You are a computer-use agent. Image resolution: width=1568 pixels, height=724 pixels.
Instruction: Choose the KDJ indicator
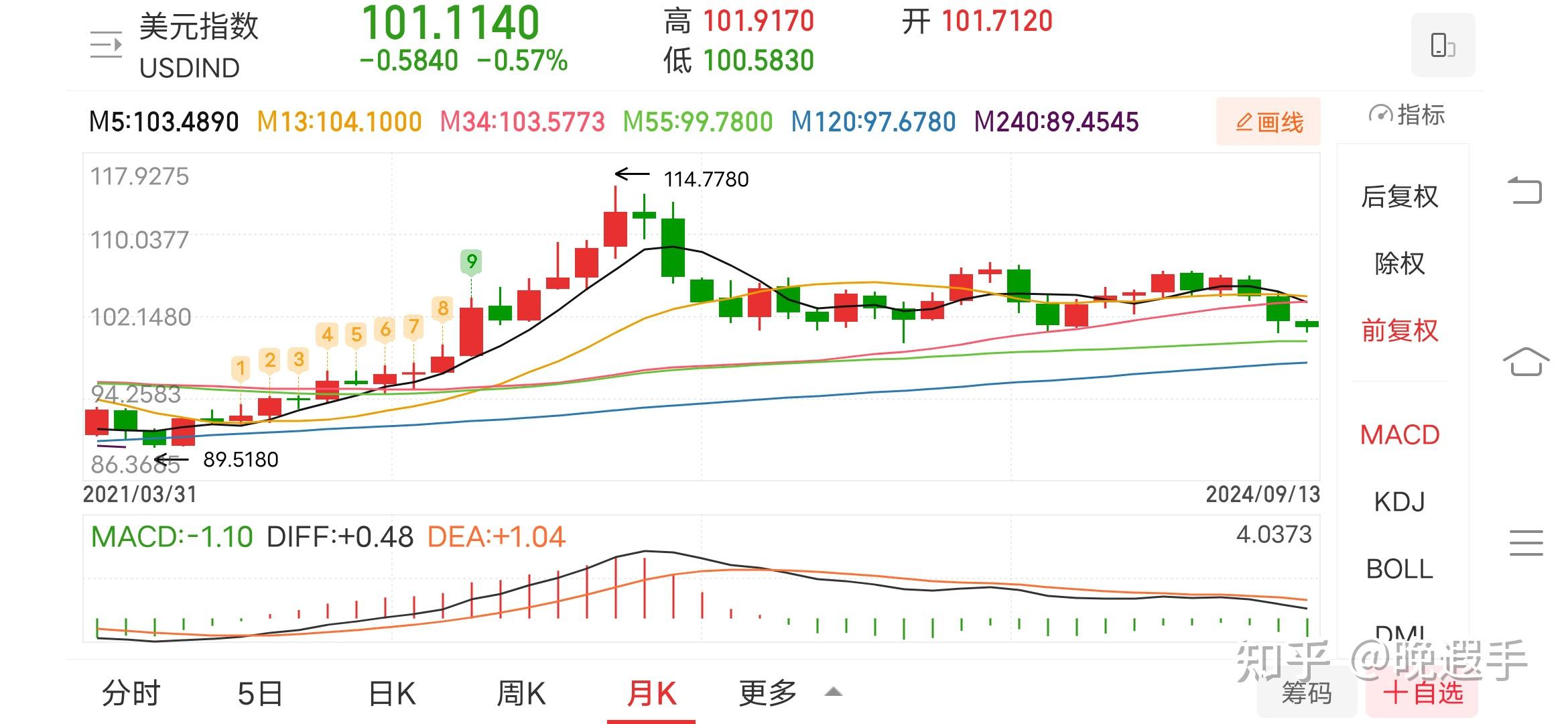(1399, 501)
